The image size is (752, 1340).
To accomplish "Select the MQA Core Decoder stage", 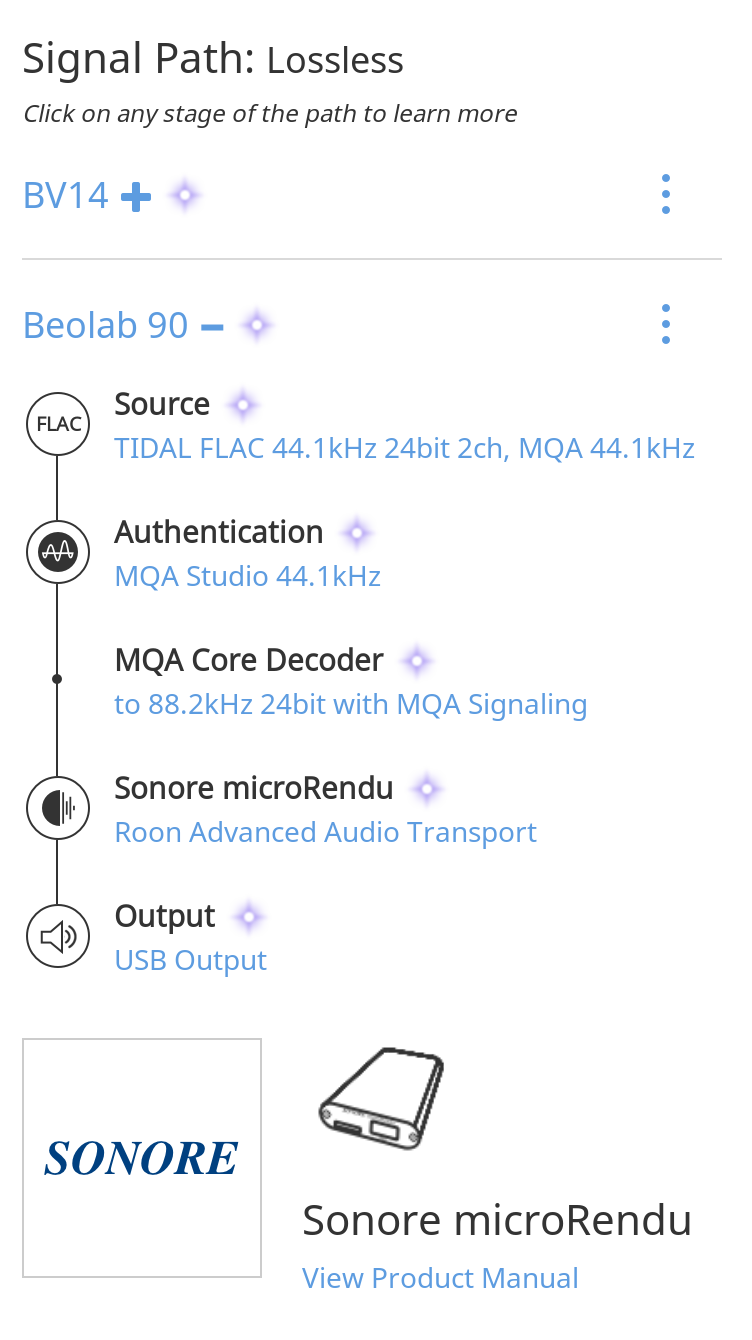I will pyautogui.click(x=360, y=681).
